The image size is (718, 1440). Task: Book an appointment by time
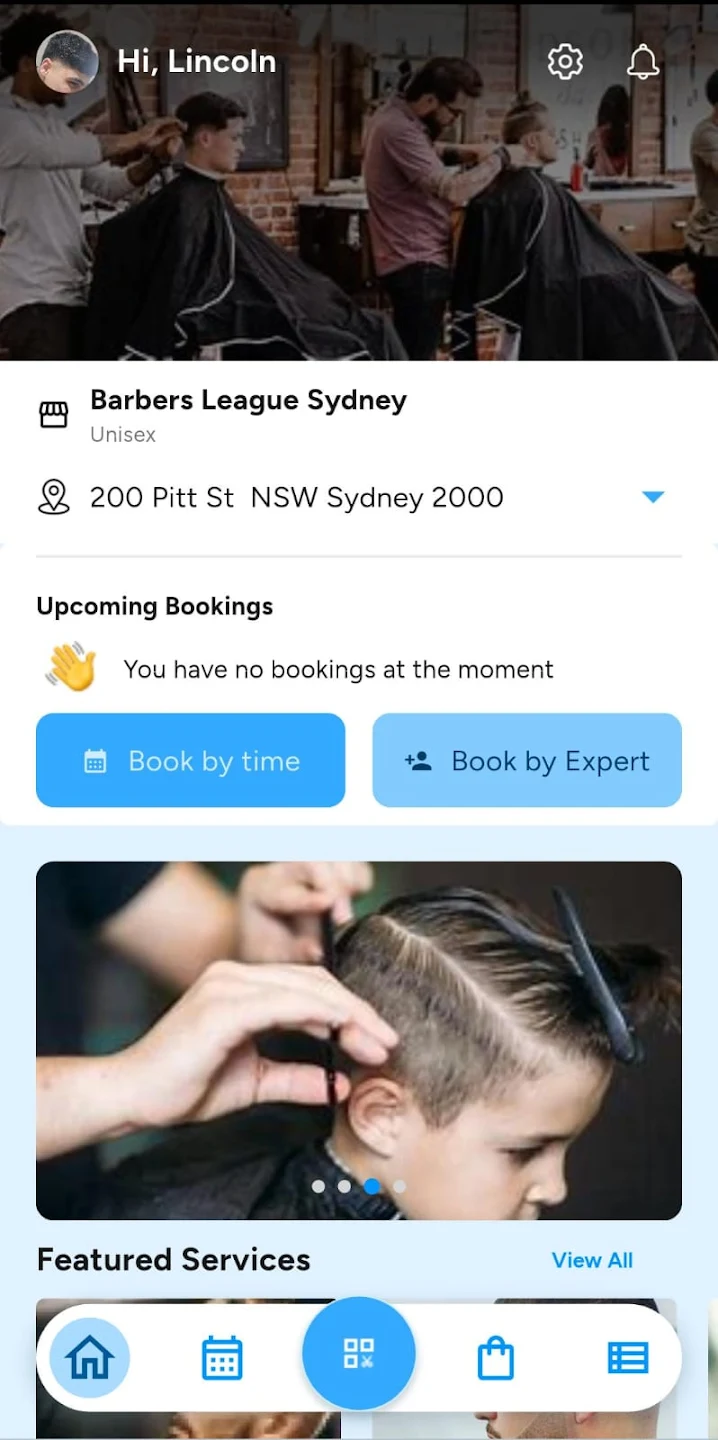[191, 761]
